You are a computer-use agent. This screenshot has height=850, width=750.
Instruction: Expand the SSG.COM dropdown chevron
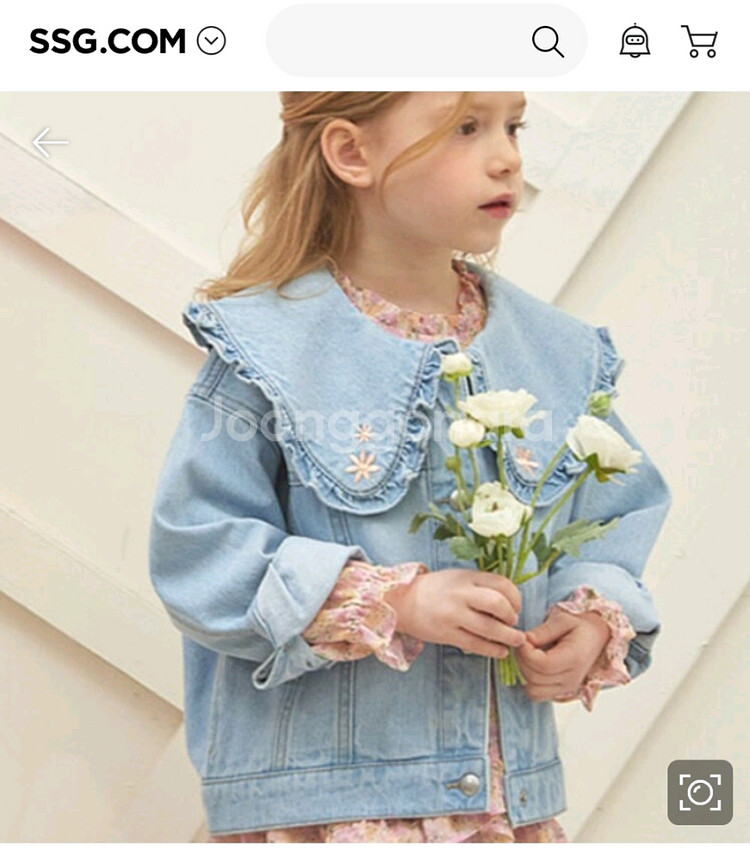pos(211,41)
